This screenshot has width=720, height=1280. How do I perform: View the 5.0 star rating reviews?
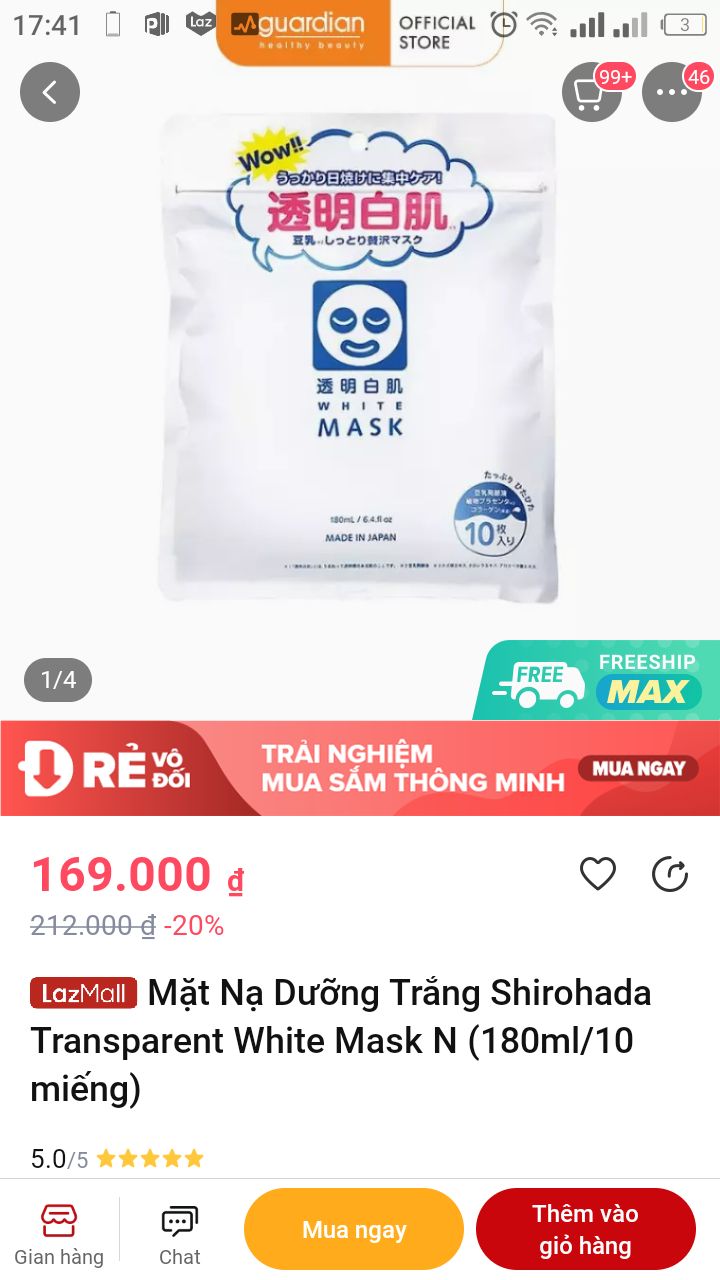(x=117, y=1159)
